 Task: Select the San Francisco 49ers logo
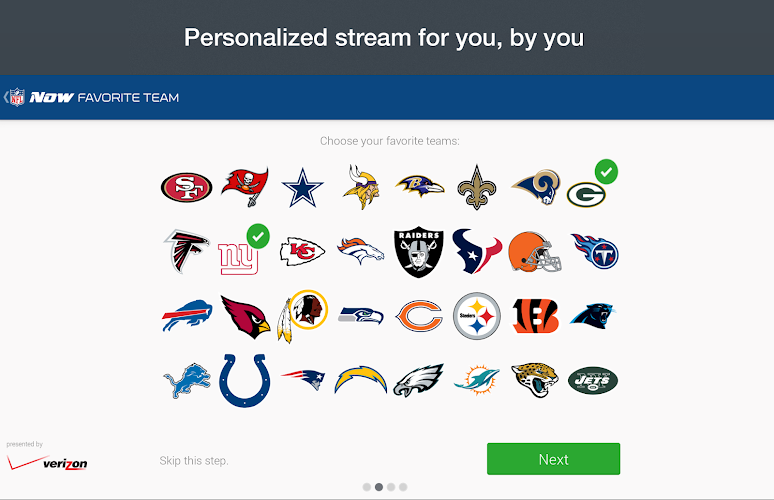click(185, 187)
